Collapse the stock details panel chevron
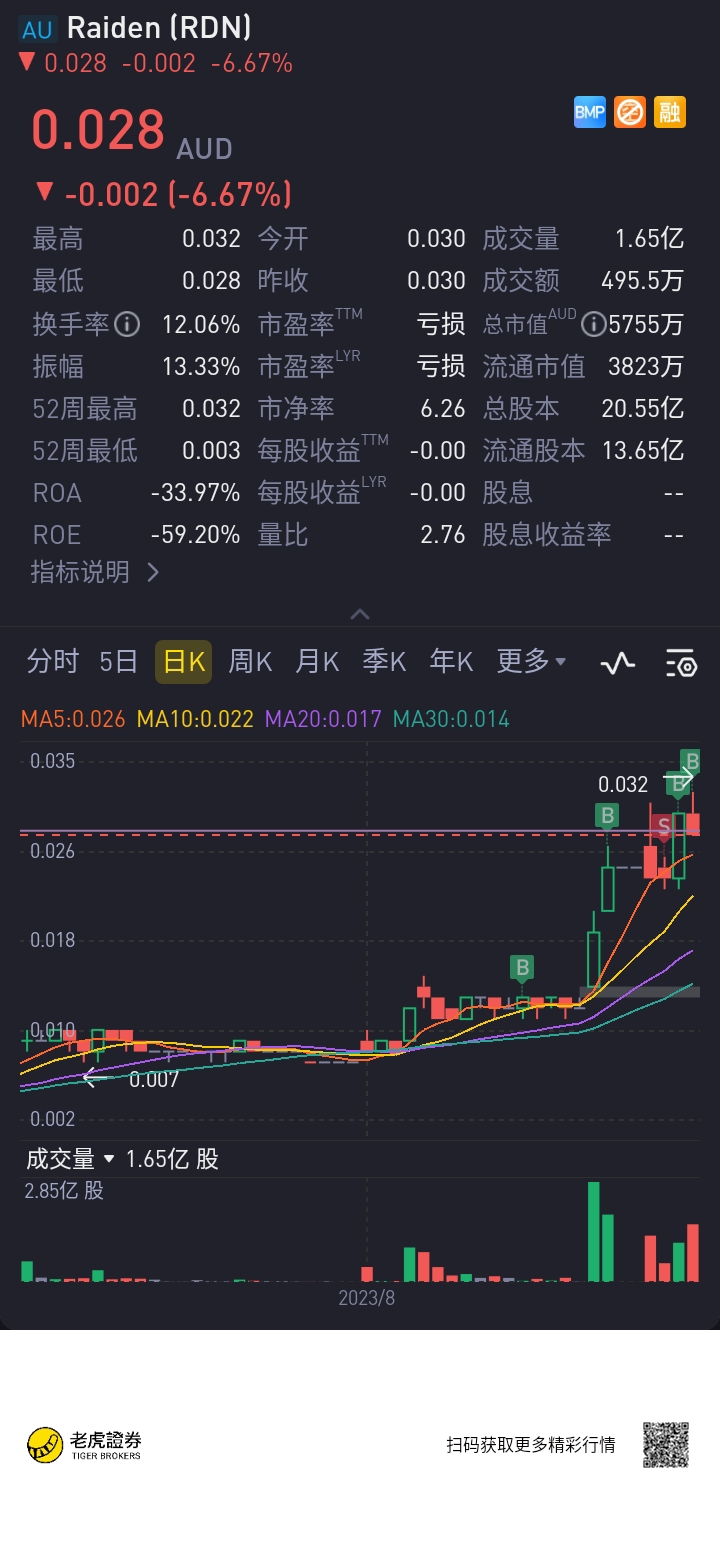This screenshot has width=720, height=1560. point(360,614)
